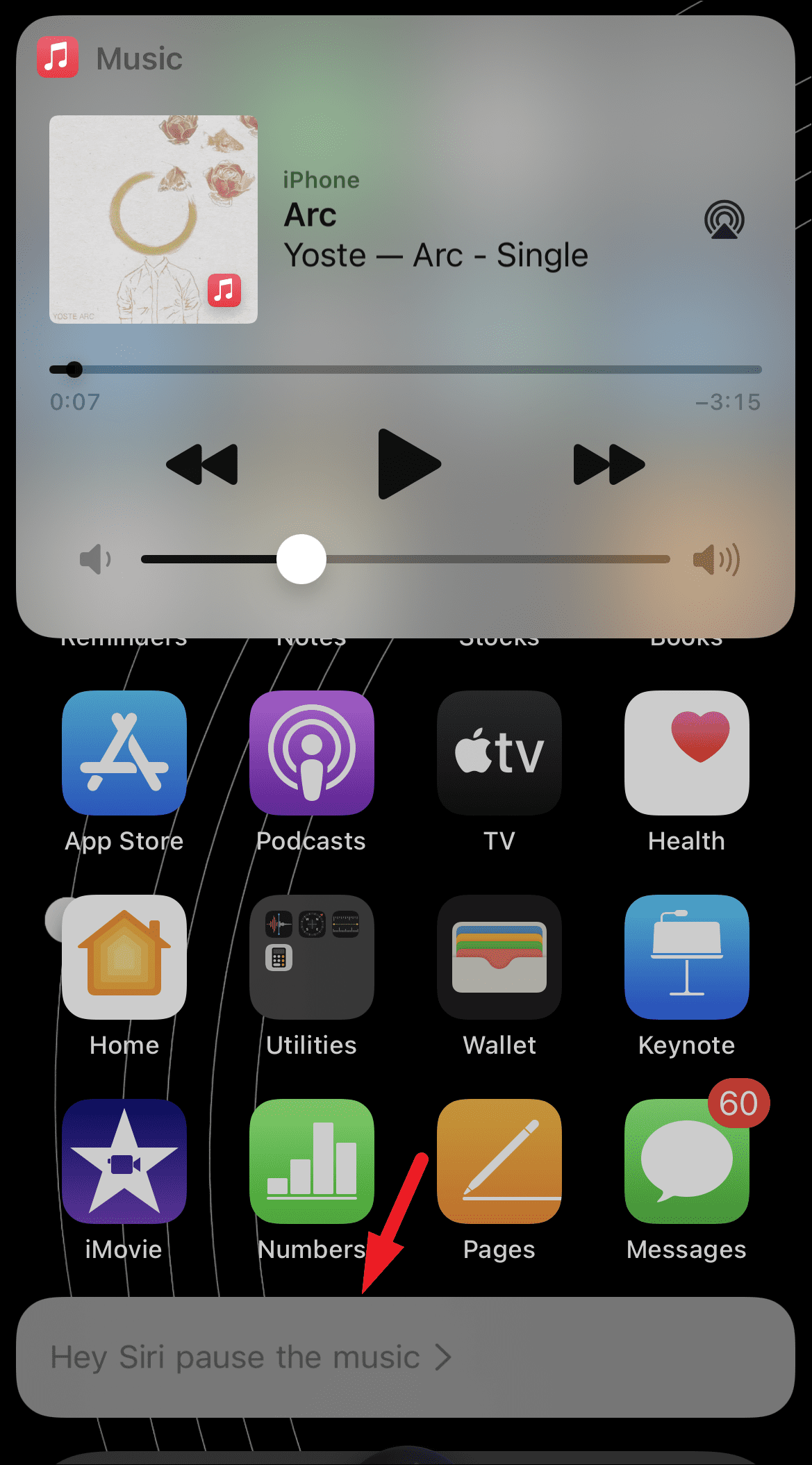The width and height of the screenshot is (812, 1465).
Task: Play the song Arc
Action: tap(408, 464)
